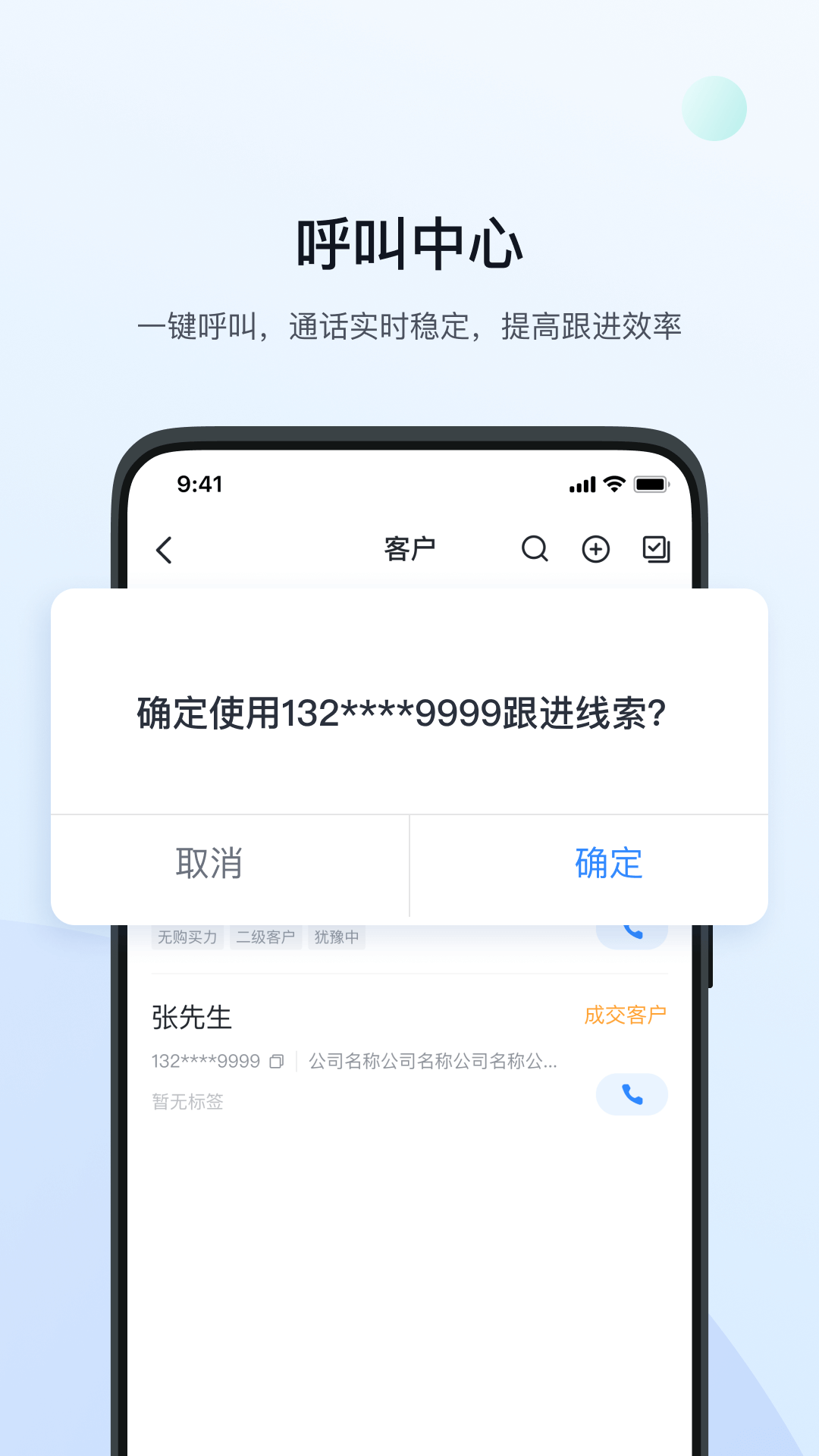
Task: Select the 无购买力 tag
Action: pyautogui.click(x=187, y=937)
